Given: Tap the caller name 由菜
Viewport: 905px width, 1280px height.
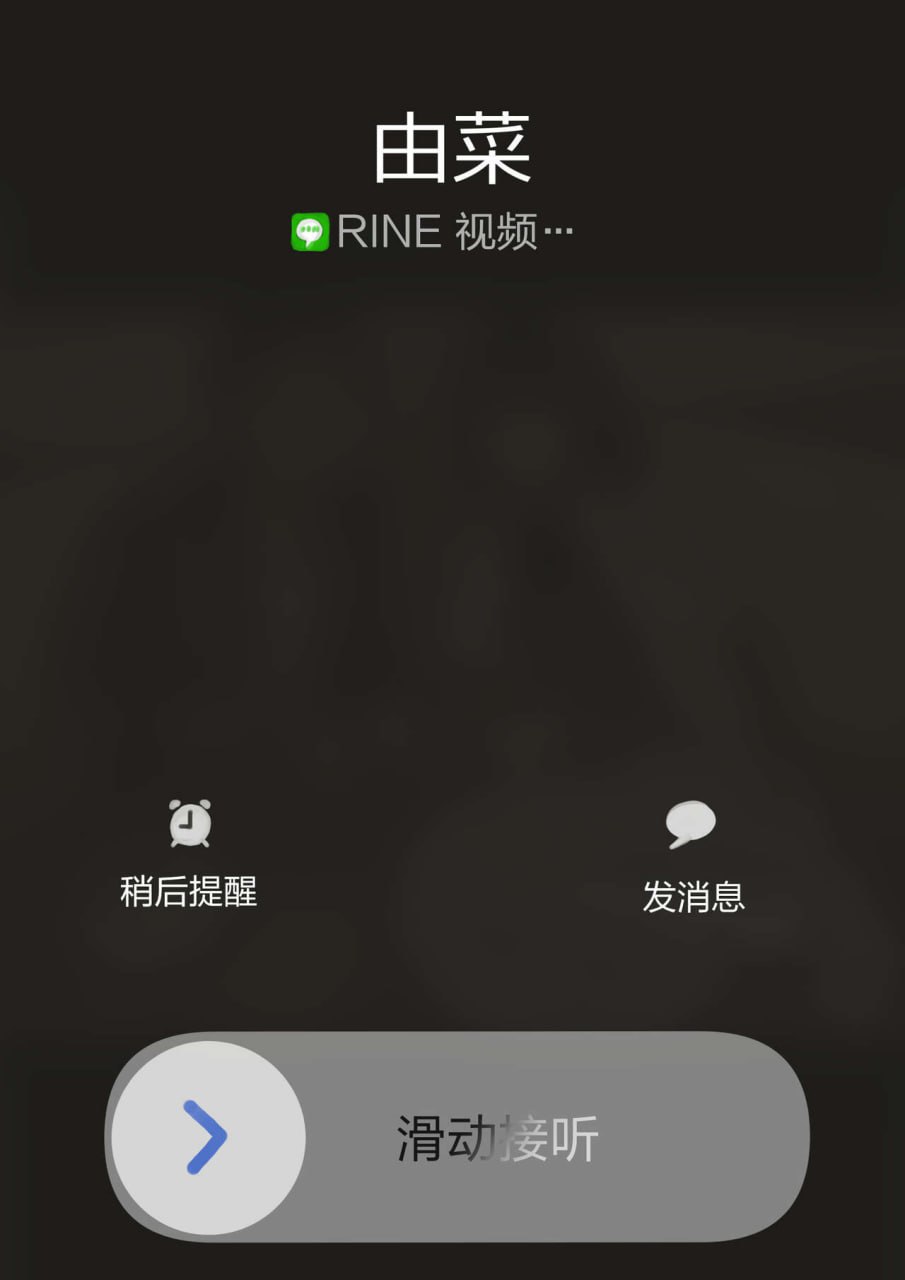Looking at the screenshot, I should pyautogui.click(x=452, y=146).
